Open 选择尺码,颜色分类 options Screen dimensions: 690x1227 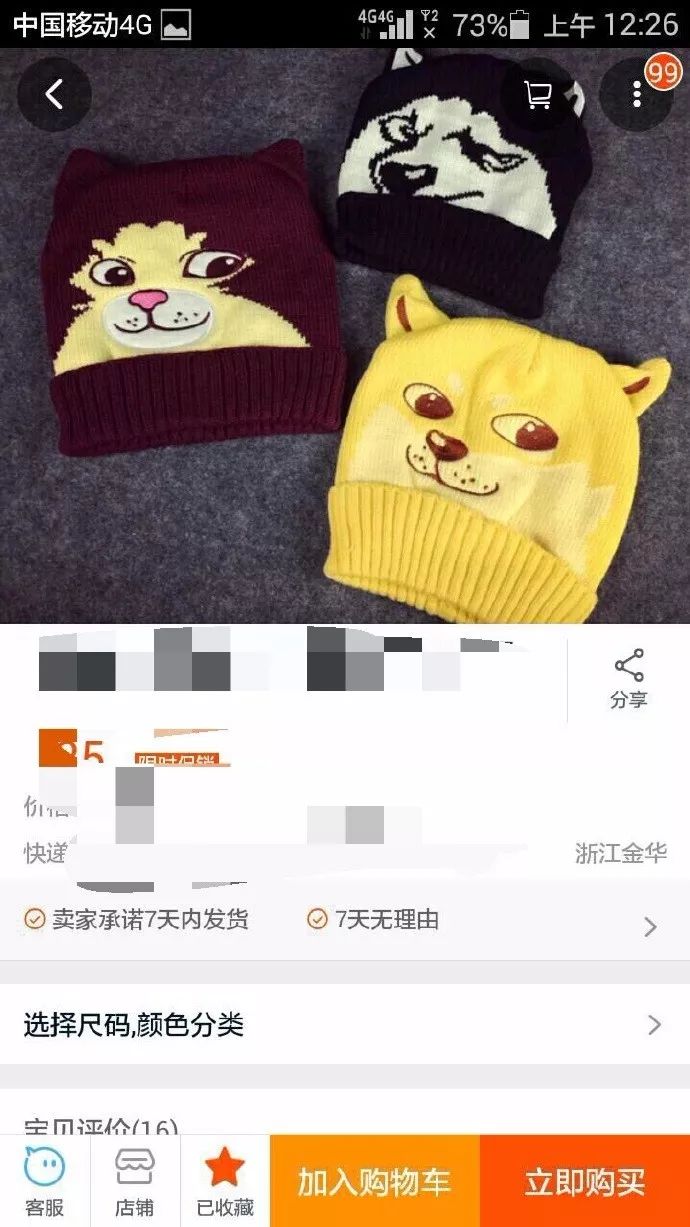(x=344, y=1024)
